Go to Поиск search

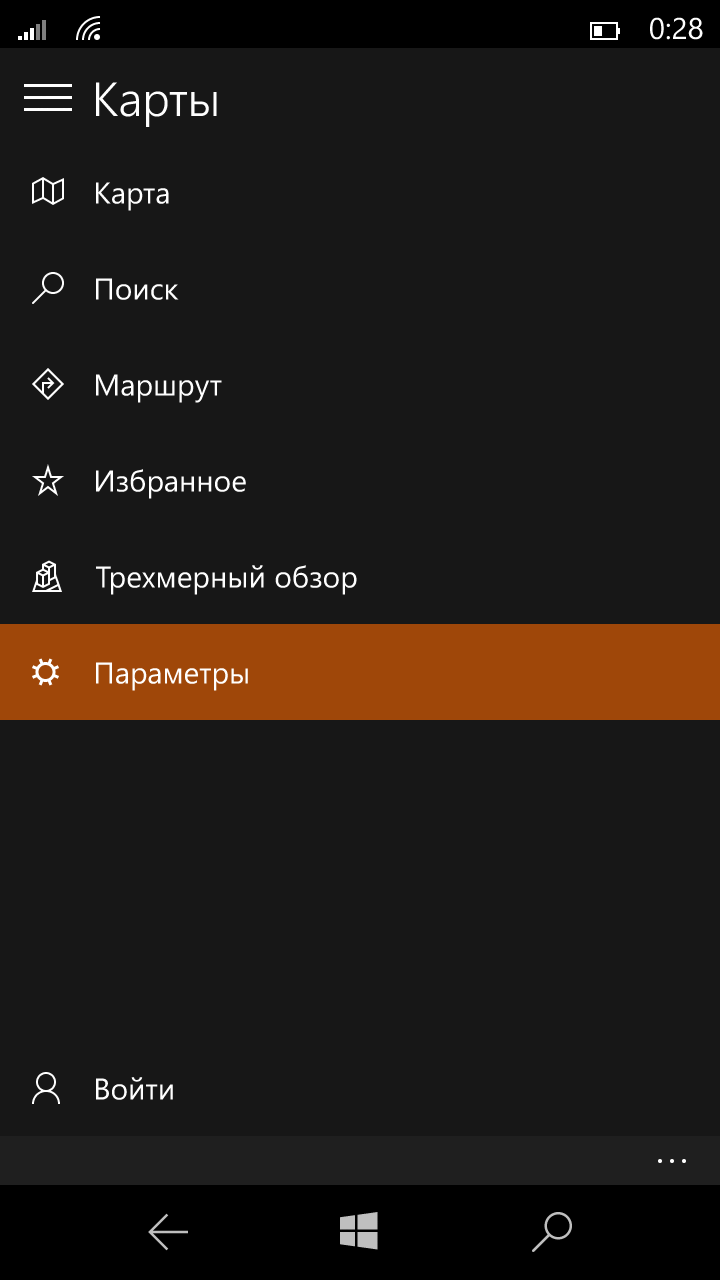click(135, 289)
